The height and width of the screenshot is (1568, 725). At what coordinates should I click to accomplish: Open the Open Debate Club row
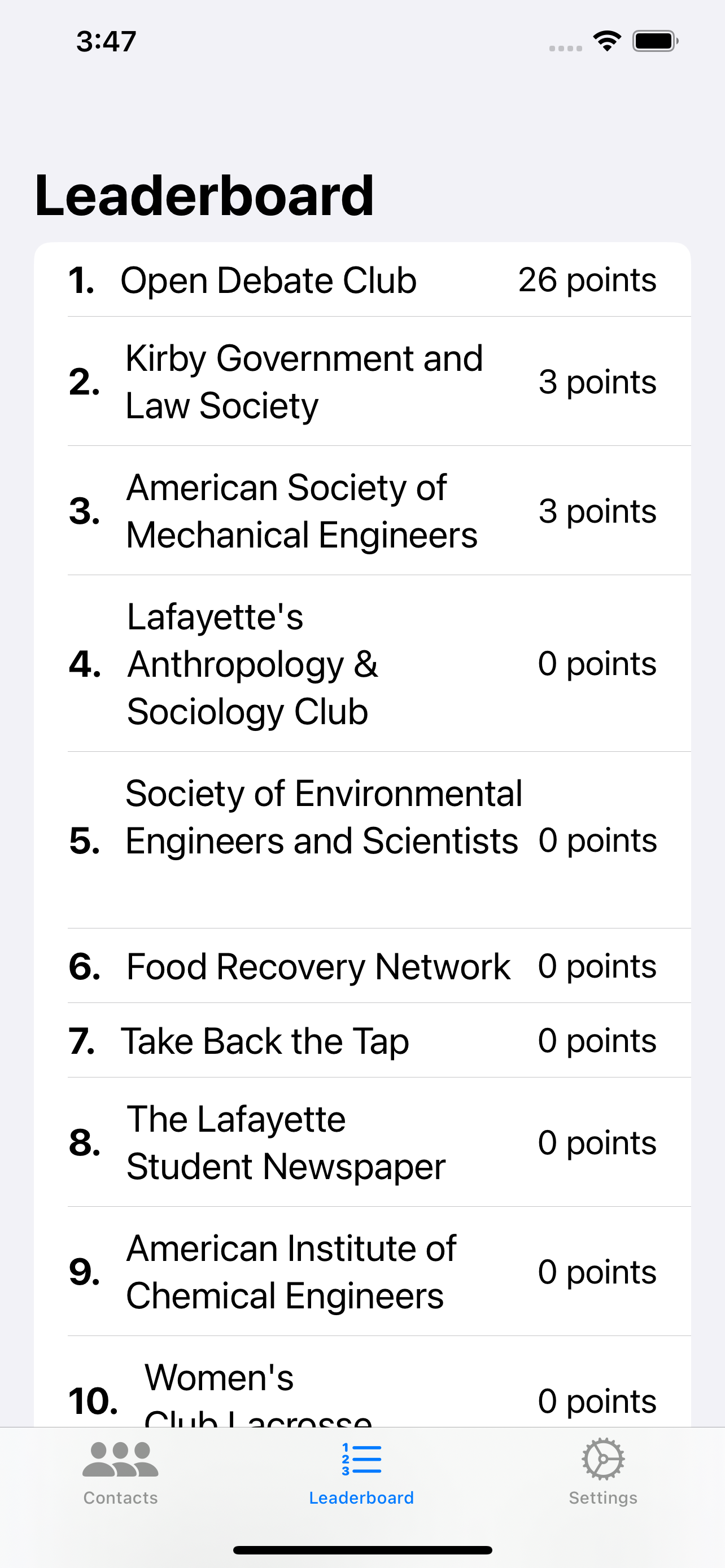[362, 280]
